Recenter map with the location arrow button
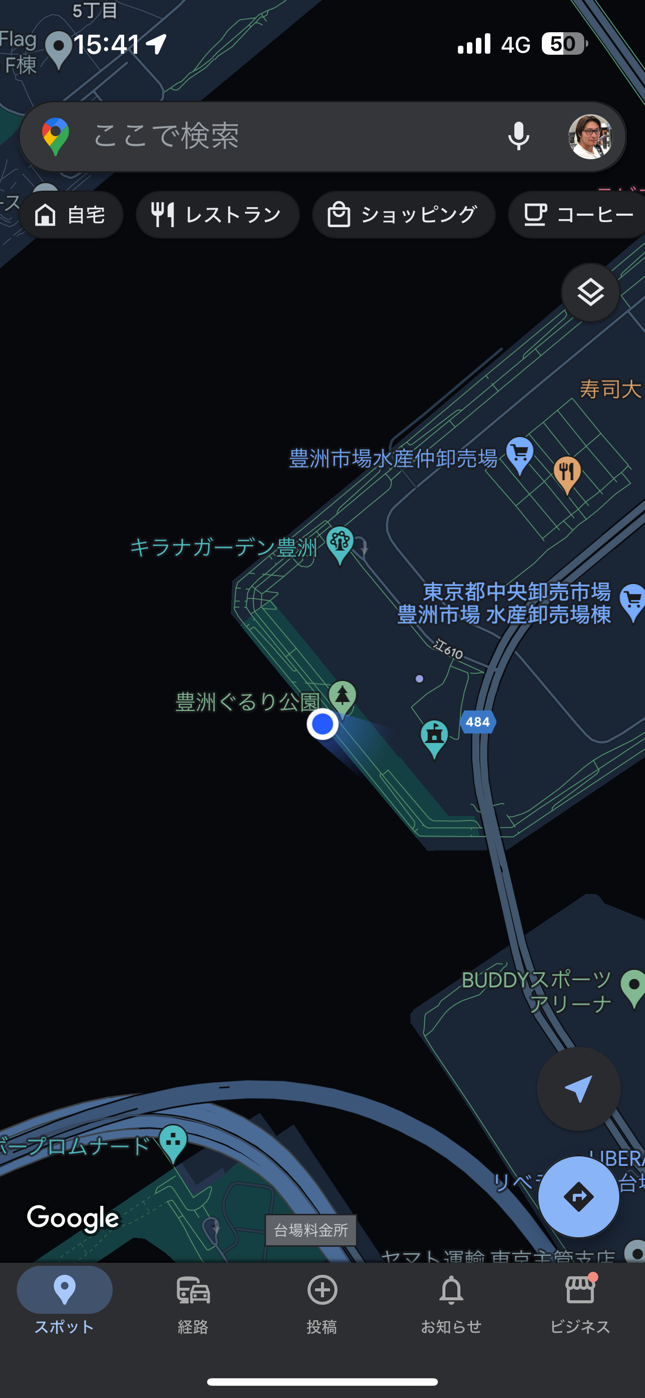645x1398 pixels. pyautogui.click(x=578, y=1089)
